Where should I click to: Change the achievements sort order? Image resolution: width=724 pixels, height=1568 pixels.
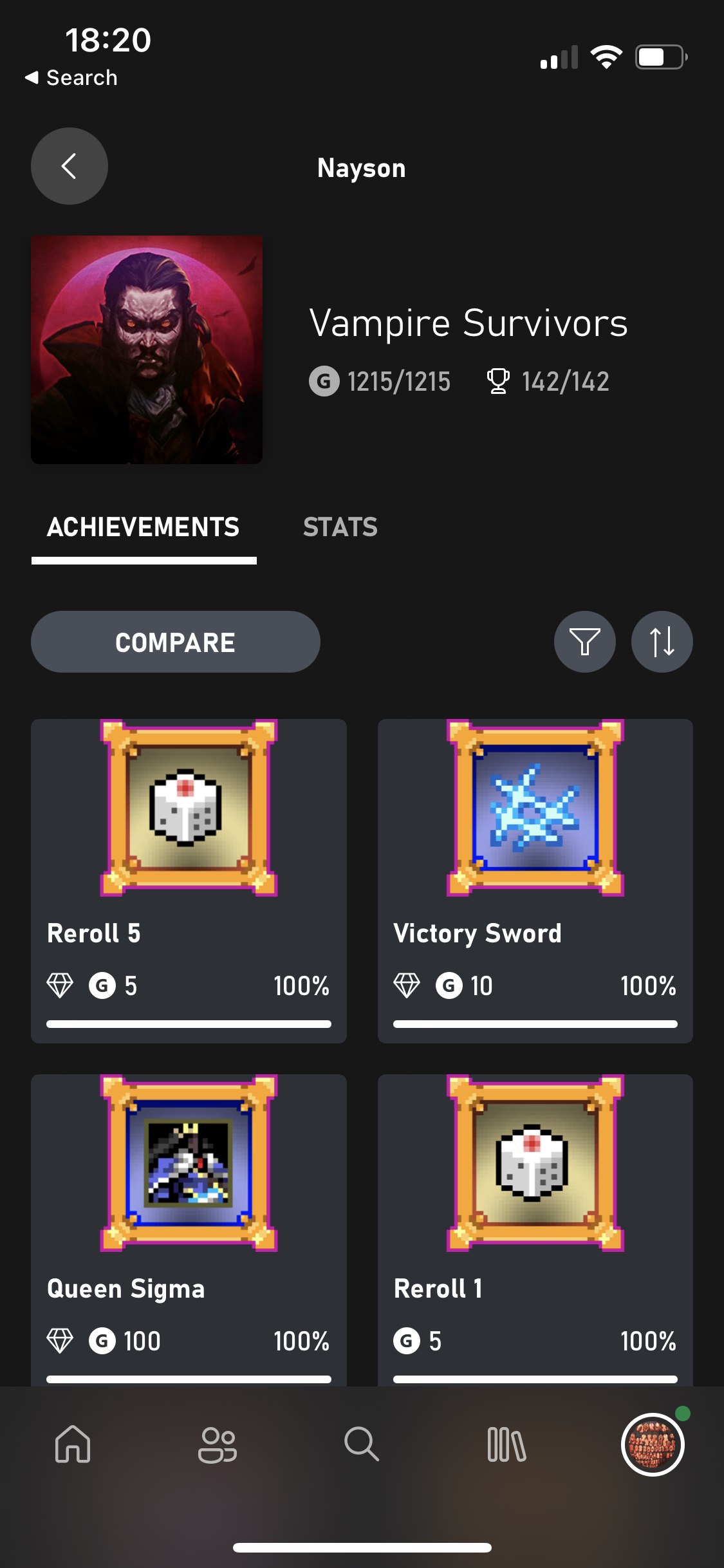coord(662,642)
